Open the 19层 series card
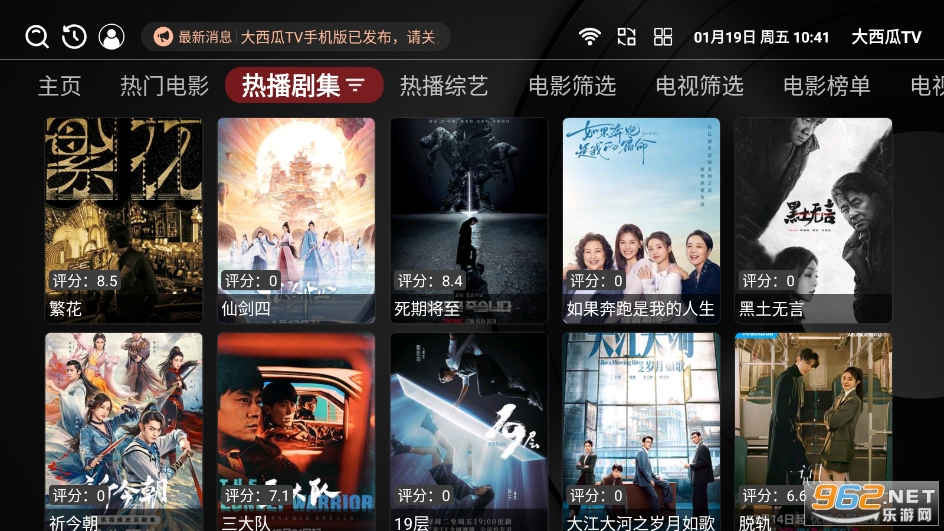Viewport: 944px width, 531px height. [468, 430]
